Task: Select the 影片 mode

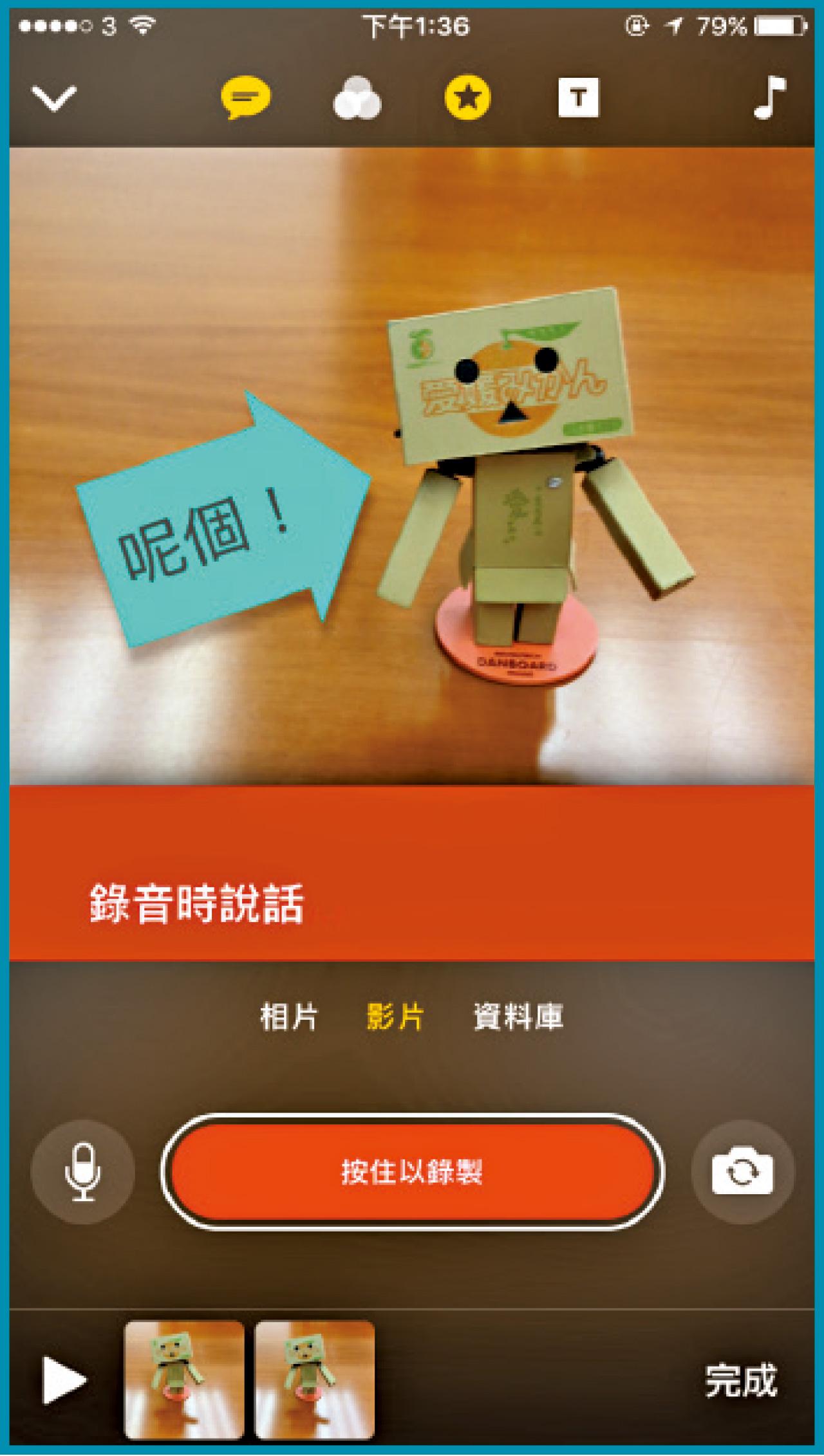Action: (395, 1017)
